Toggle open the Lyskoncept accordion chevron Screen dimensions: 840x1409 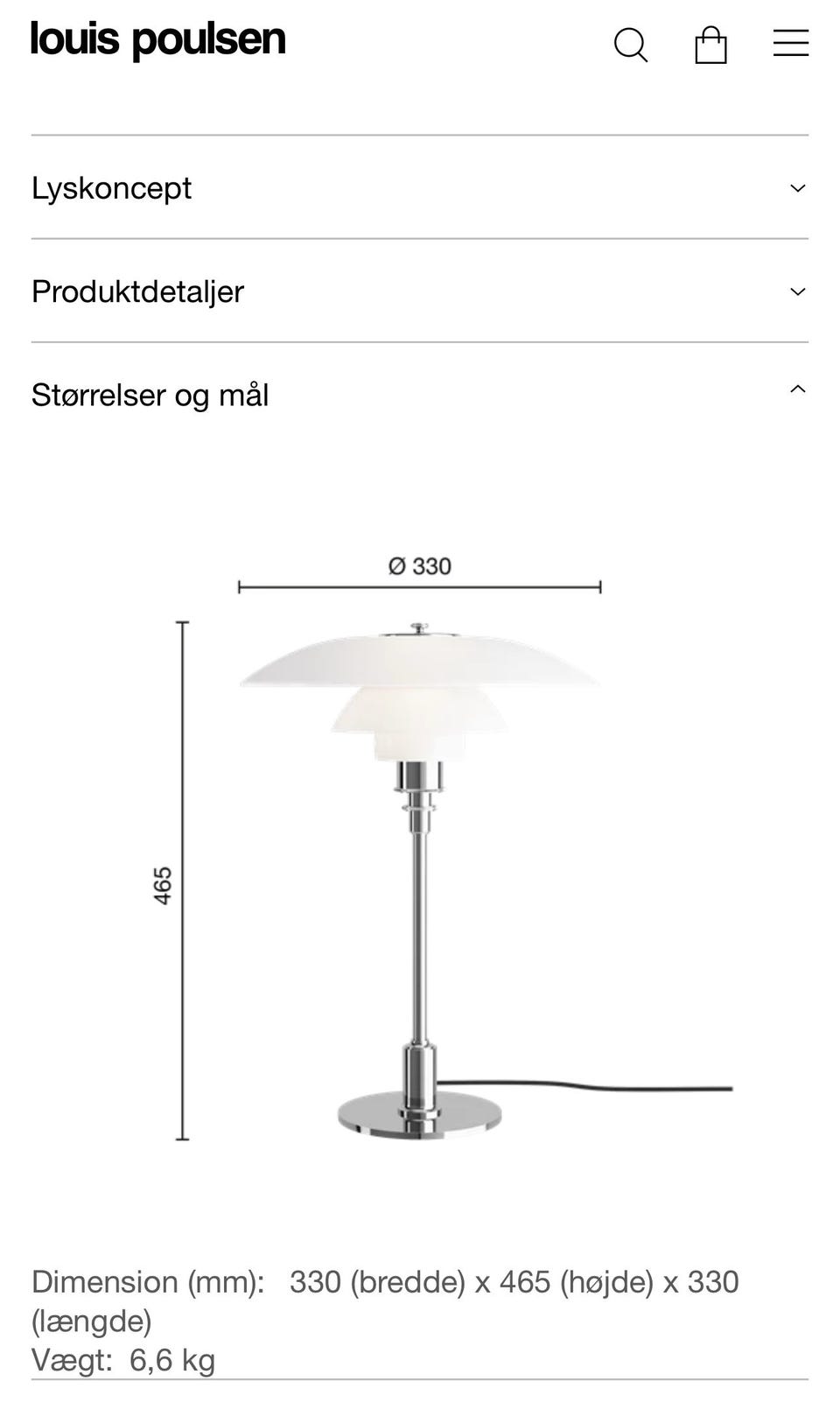point(795,188)
